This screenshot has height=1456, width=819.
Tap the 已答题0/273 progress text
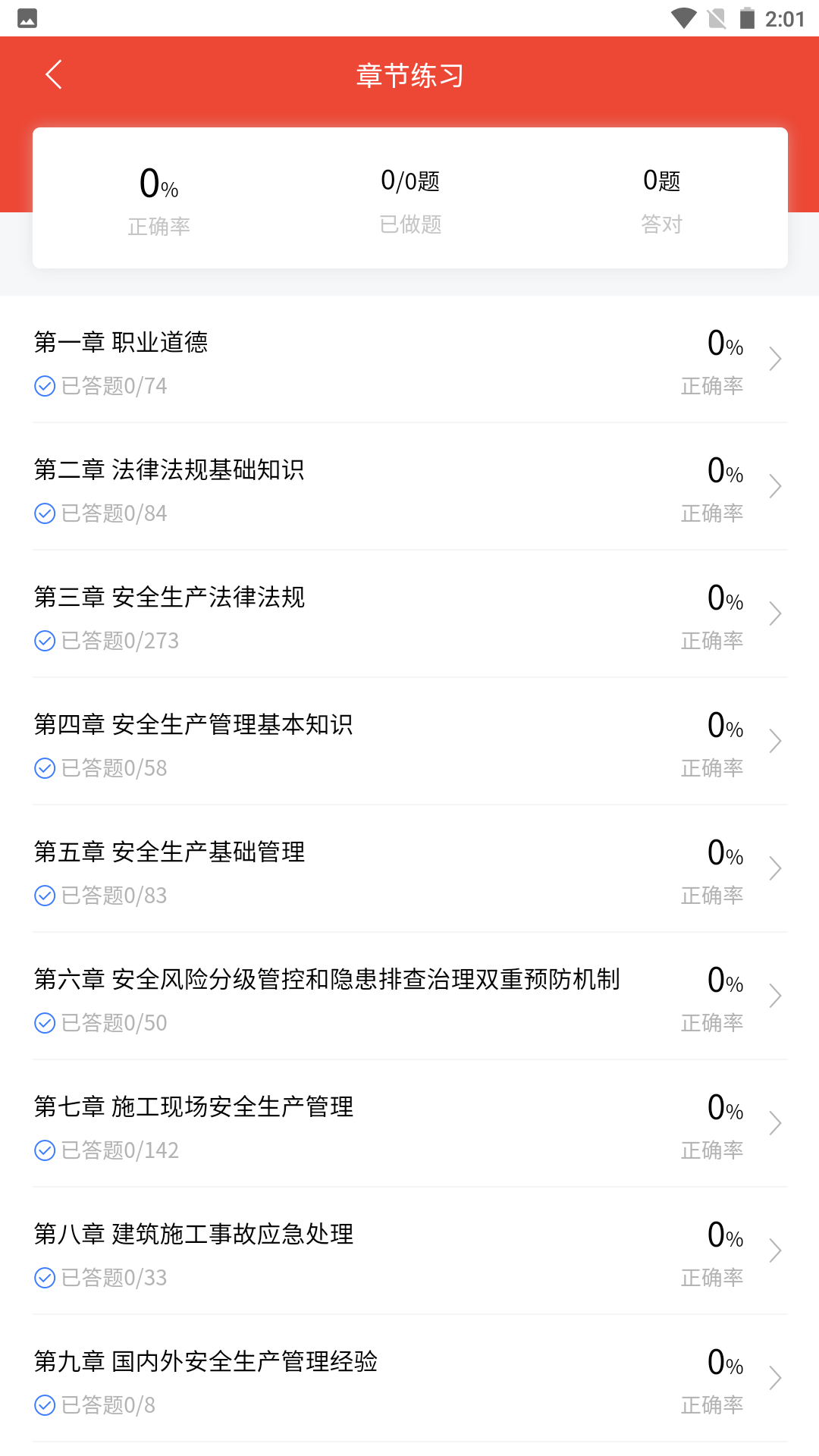pos(120,641)
